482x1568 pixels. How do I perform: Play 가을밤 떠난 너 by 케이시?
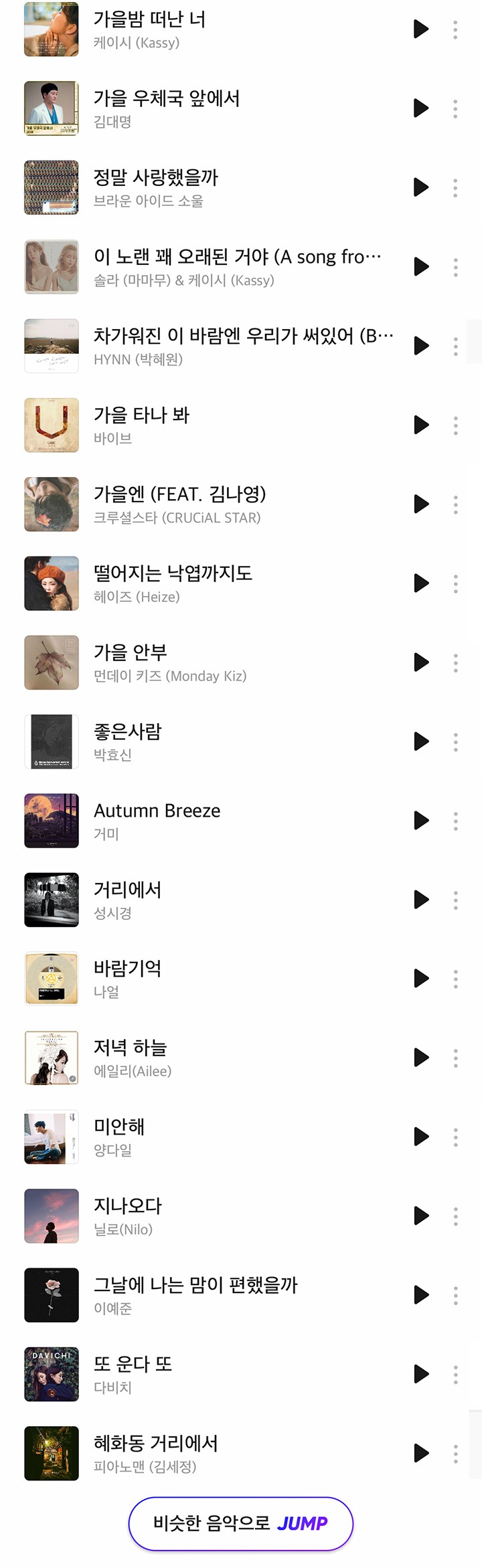tap(420, 29)
